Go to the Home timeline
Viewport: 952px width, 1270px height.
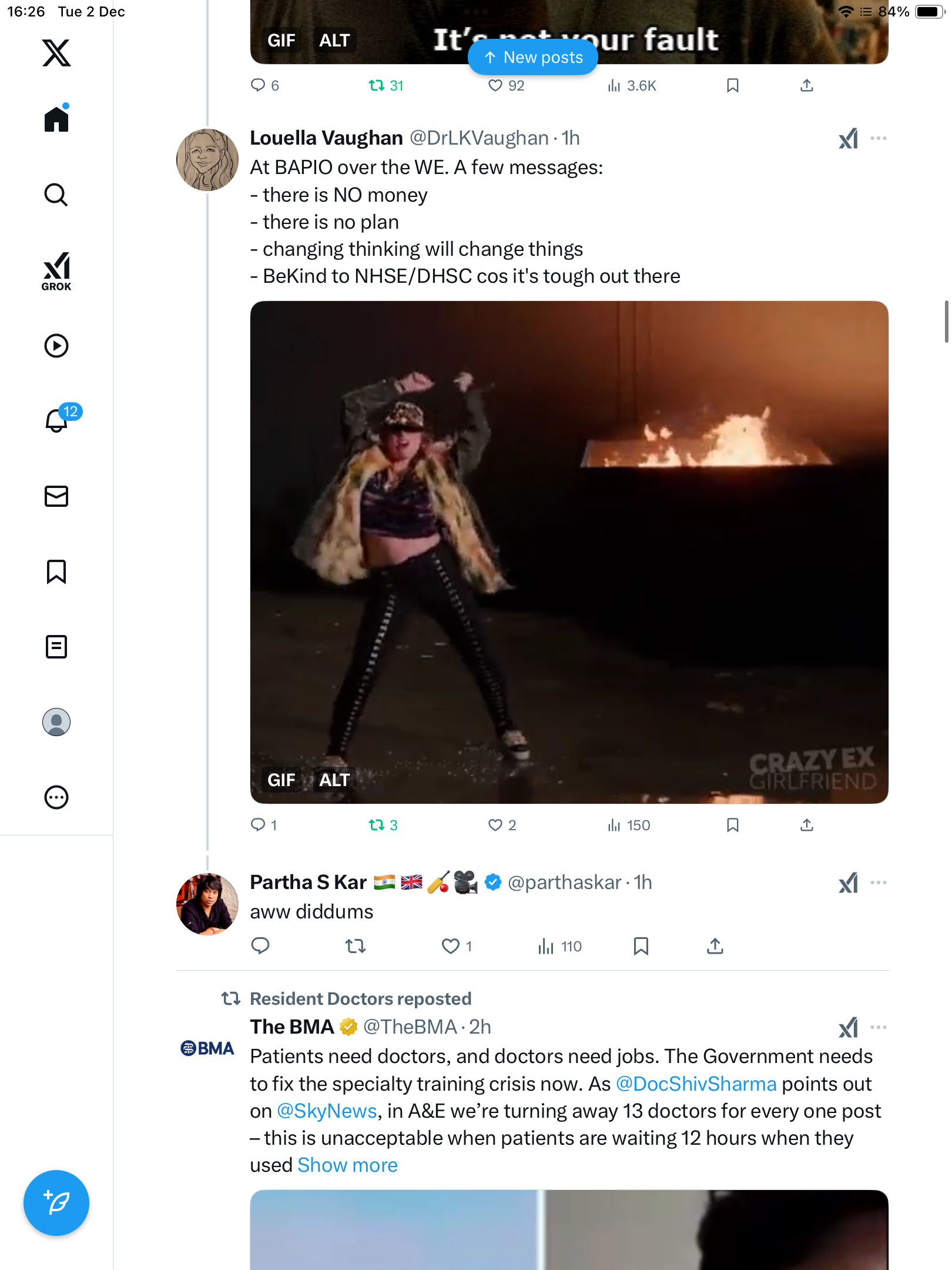click(56, 119)
